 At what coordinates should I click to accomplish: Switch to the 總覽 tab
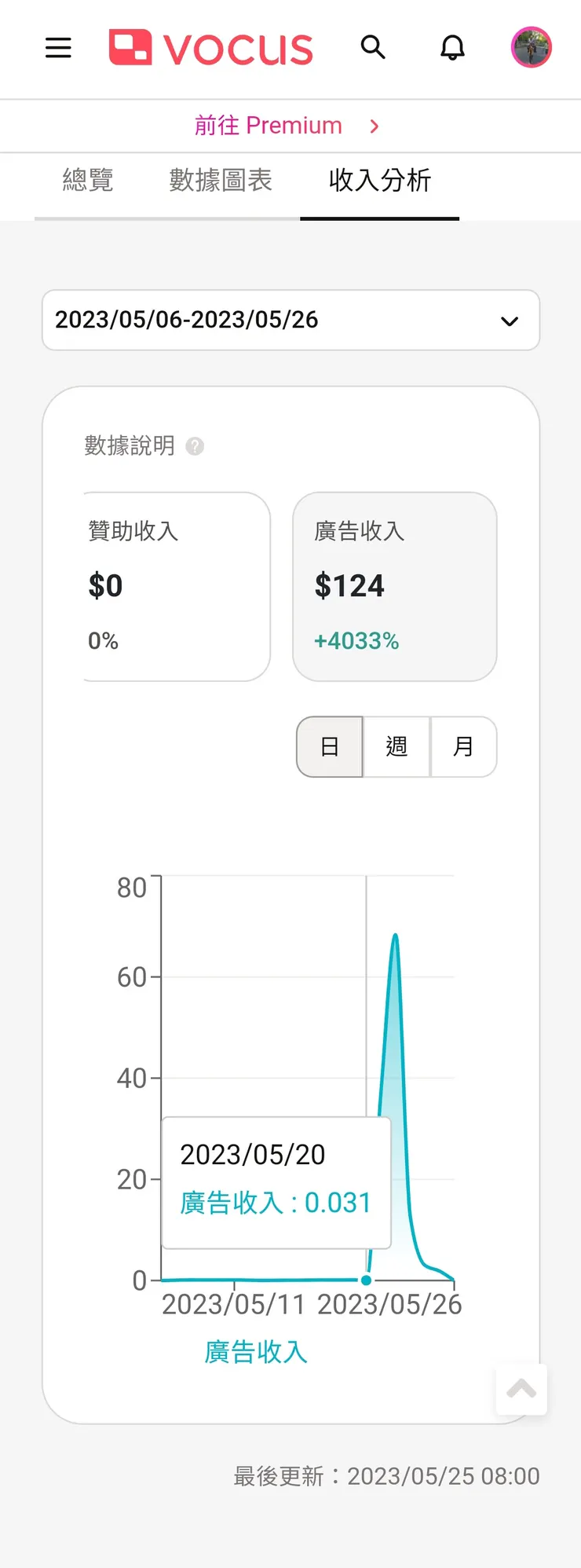(x=89, y=181)
